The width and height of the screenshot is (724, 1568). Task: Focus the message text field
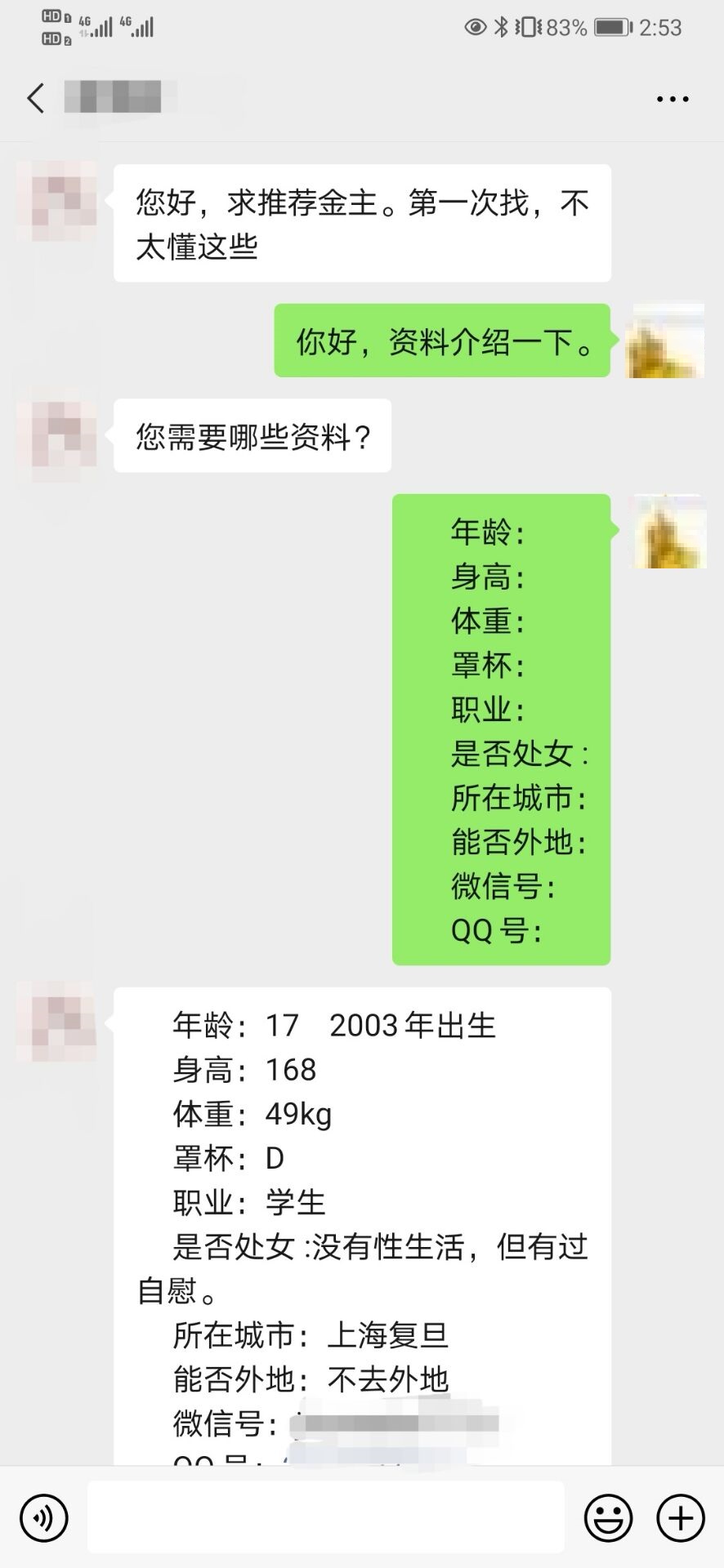coord(325,1517)
